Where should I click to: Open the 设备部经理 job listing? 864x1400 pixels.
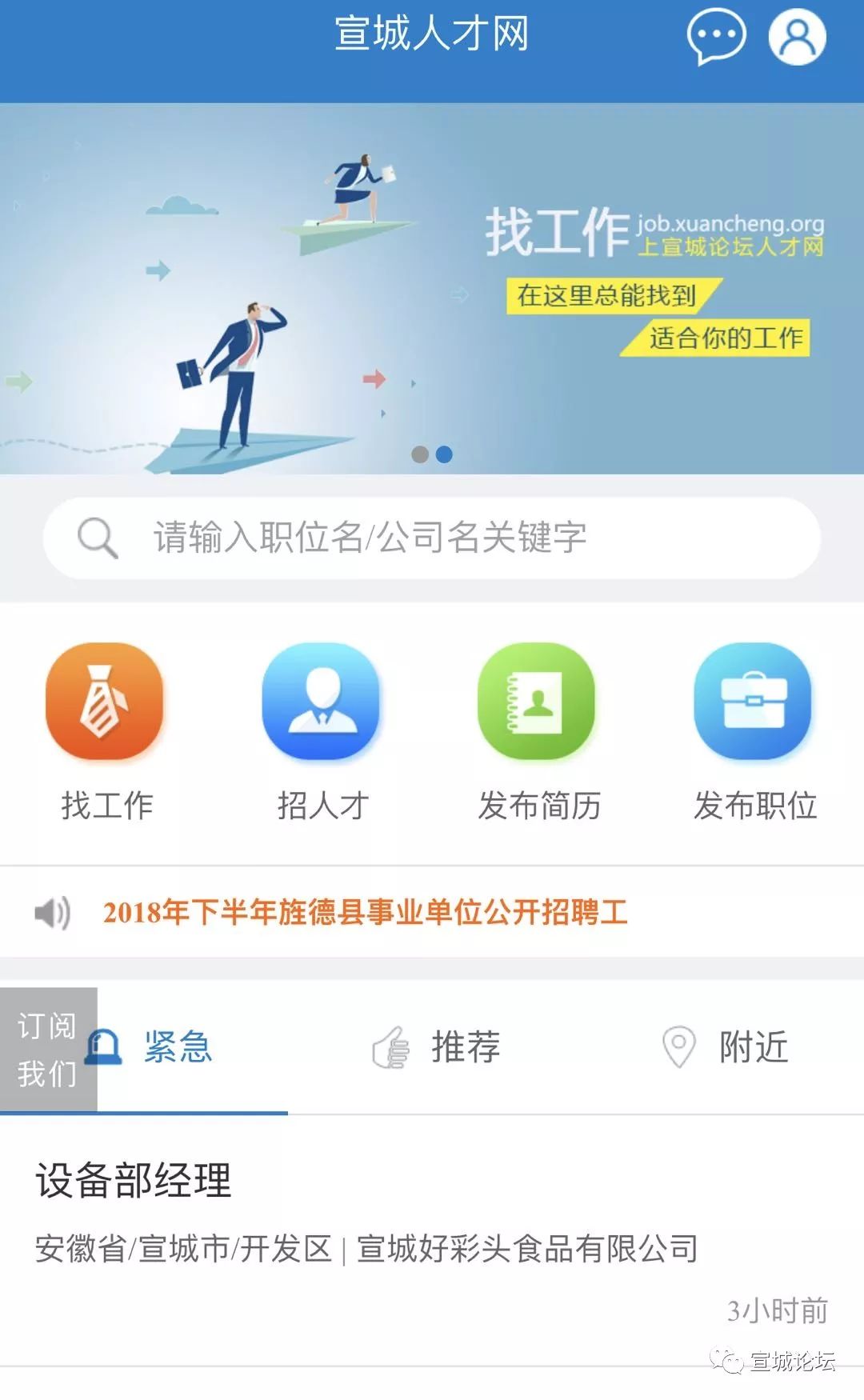(432, 1240)
